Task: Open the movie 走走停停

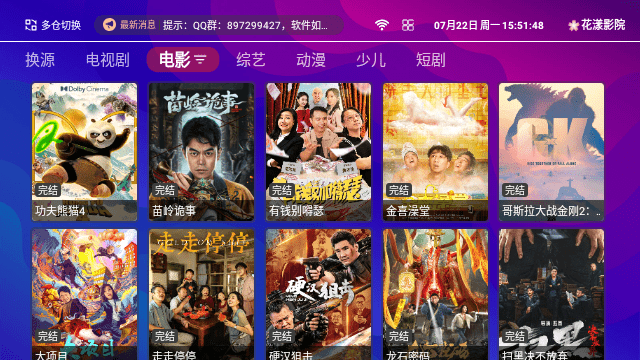Action: coord(202,294)
